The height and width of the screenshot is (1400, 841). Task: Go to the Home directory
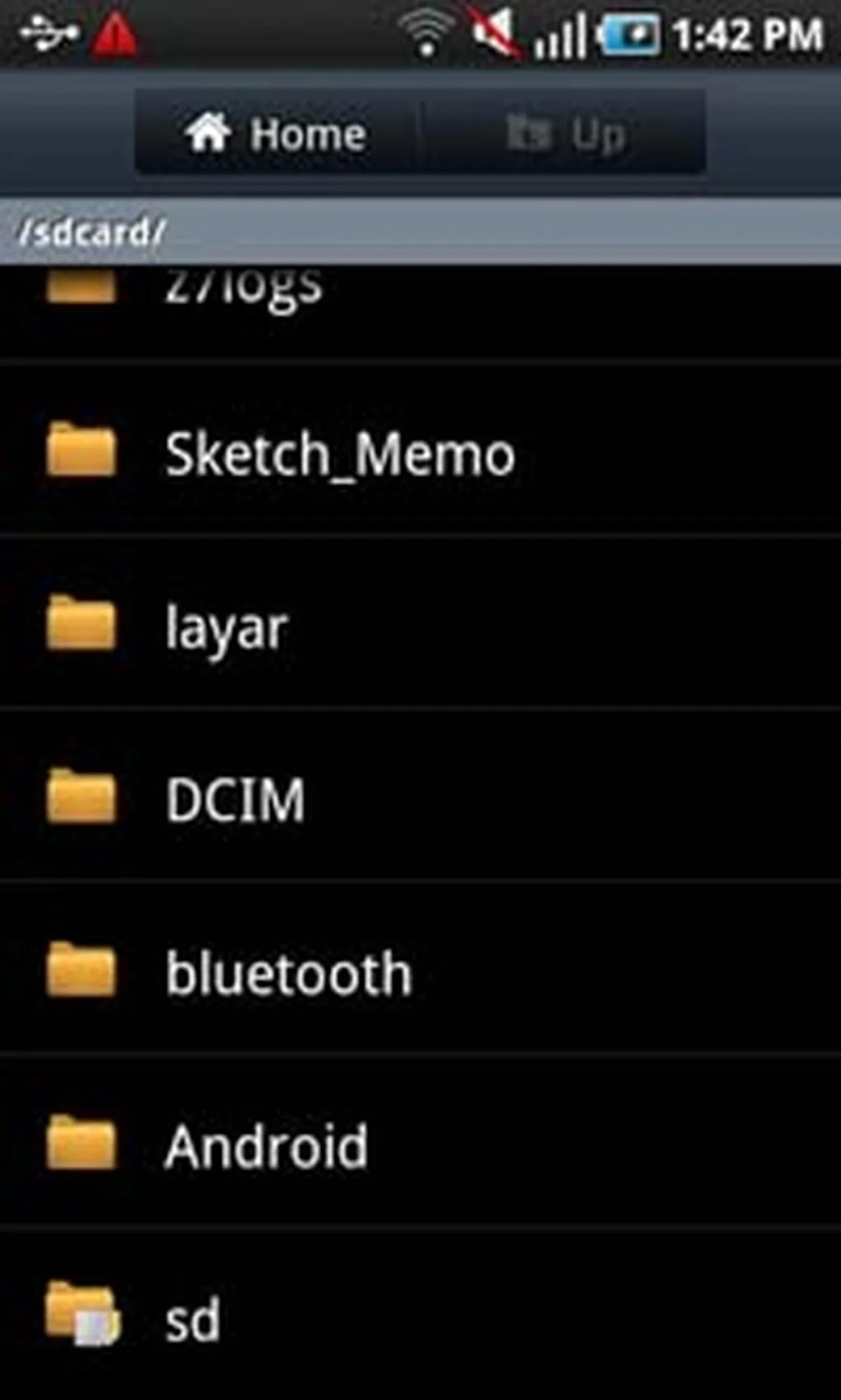[x=278, y=134]
